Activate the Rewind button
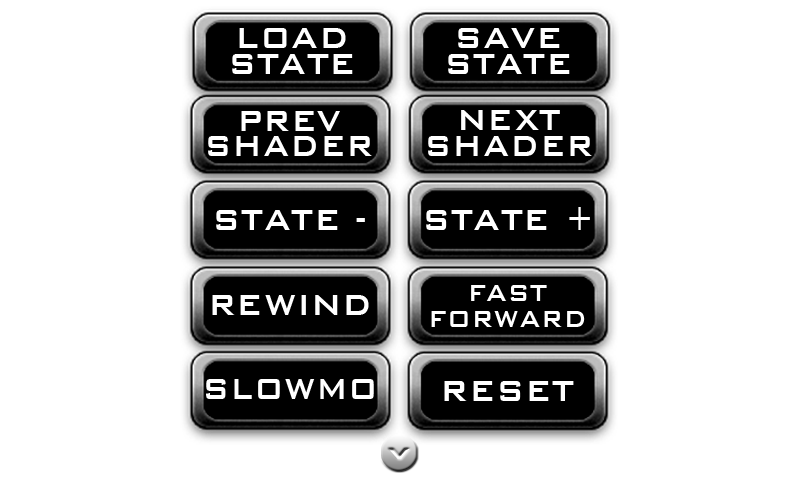Image resolution: width=800 pixels, height=480 pixels. (291, 305)
